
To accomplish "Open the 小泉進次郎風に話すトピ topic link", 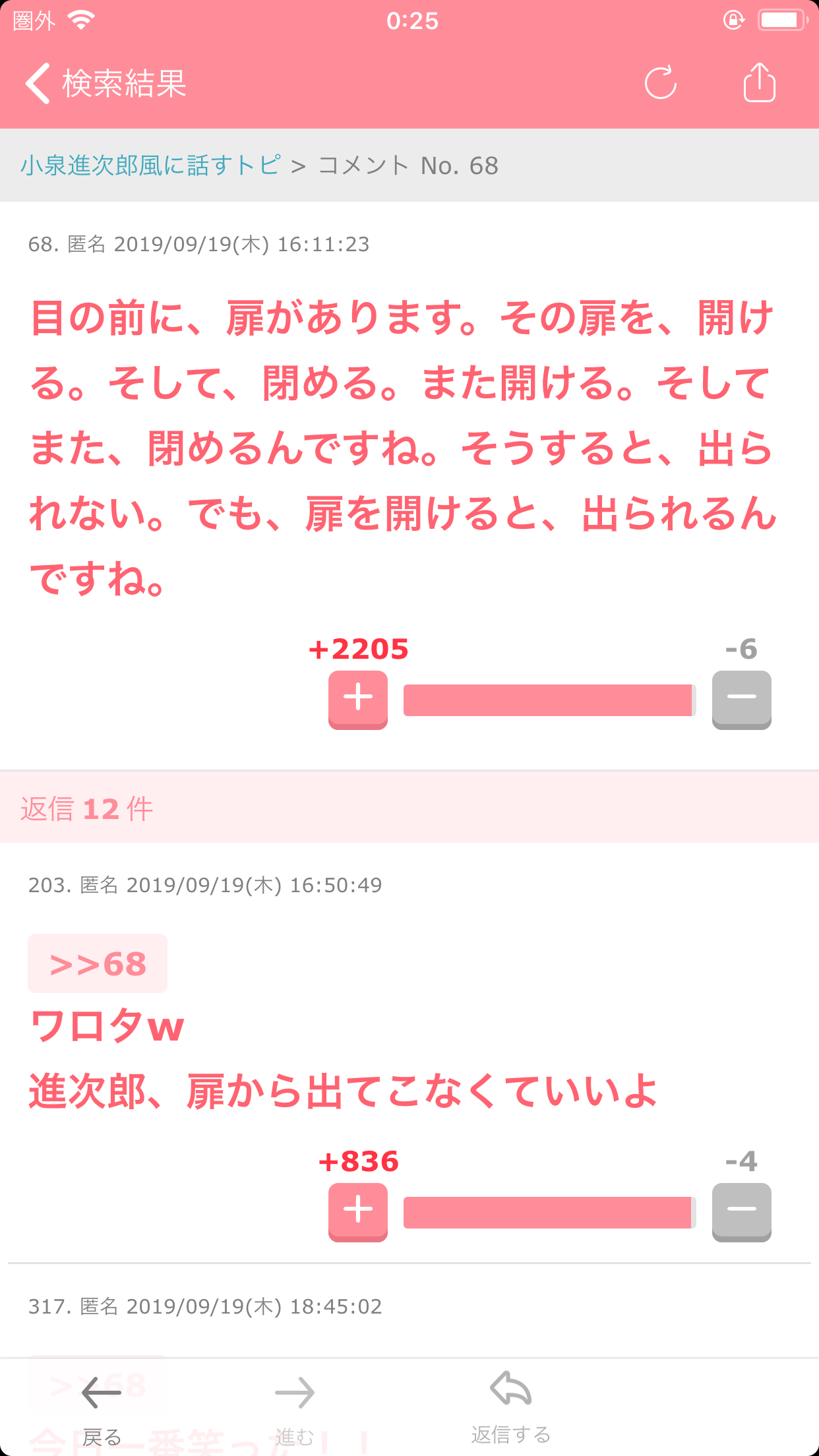I will coord(151,166).
